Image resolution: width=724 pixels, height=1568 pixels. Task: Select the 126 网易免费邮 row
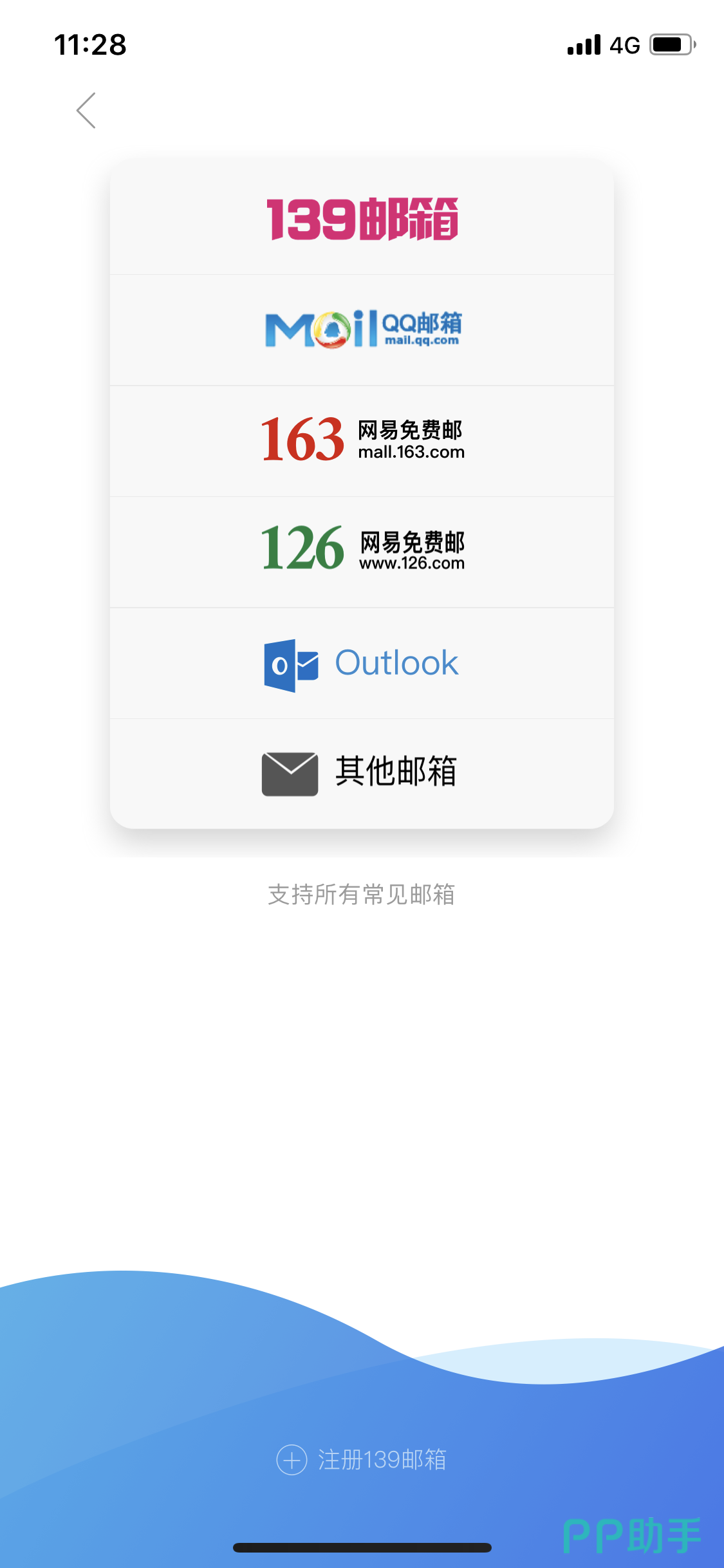362,550
